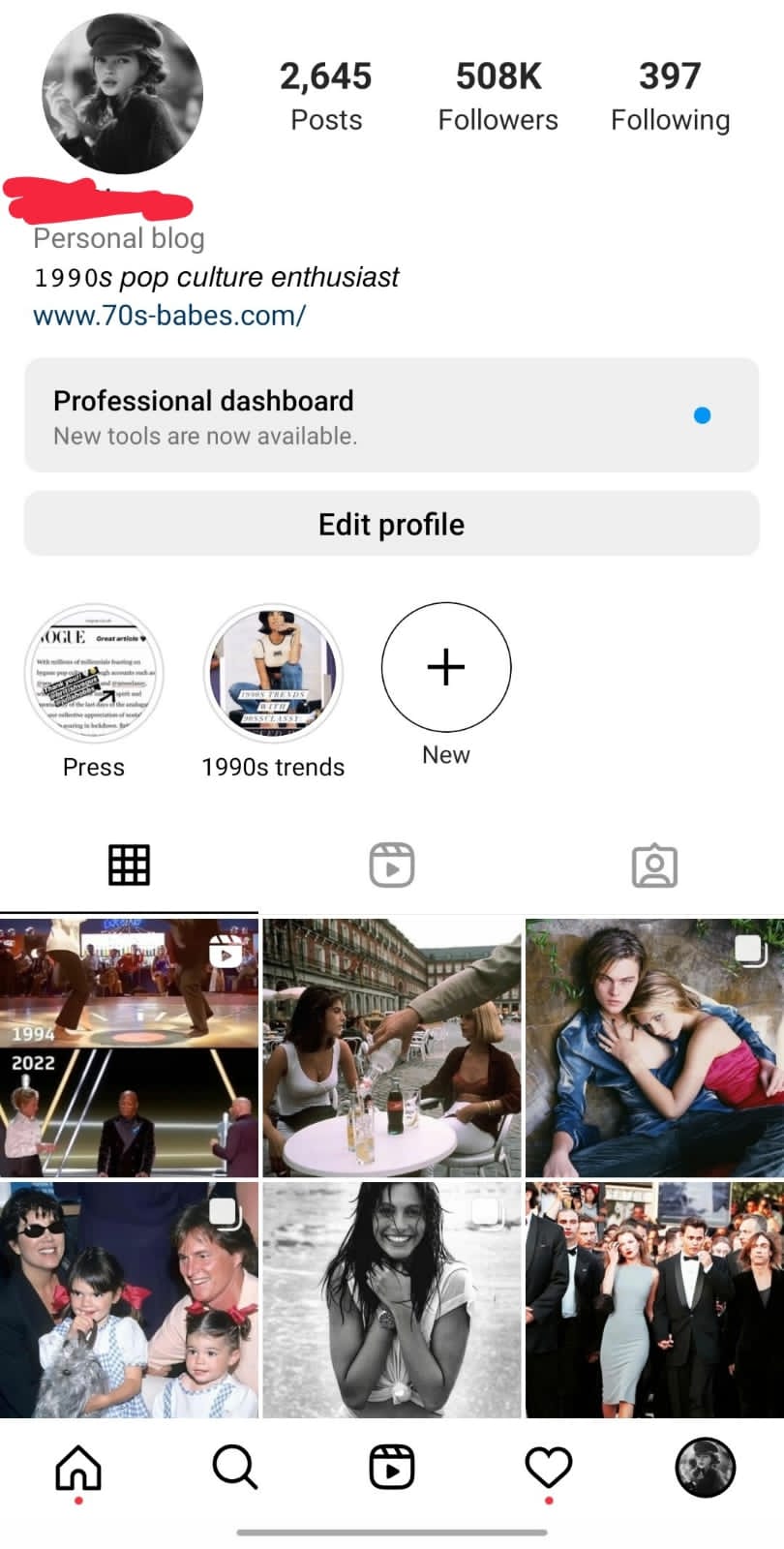Open the Professional dashboard card
The height and width of the screenshot is (1549, 784).
391,415
